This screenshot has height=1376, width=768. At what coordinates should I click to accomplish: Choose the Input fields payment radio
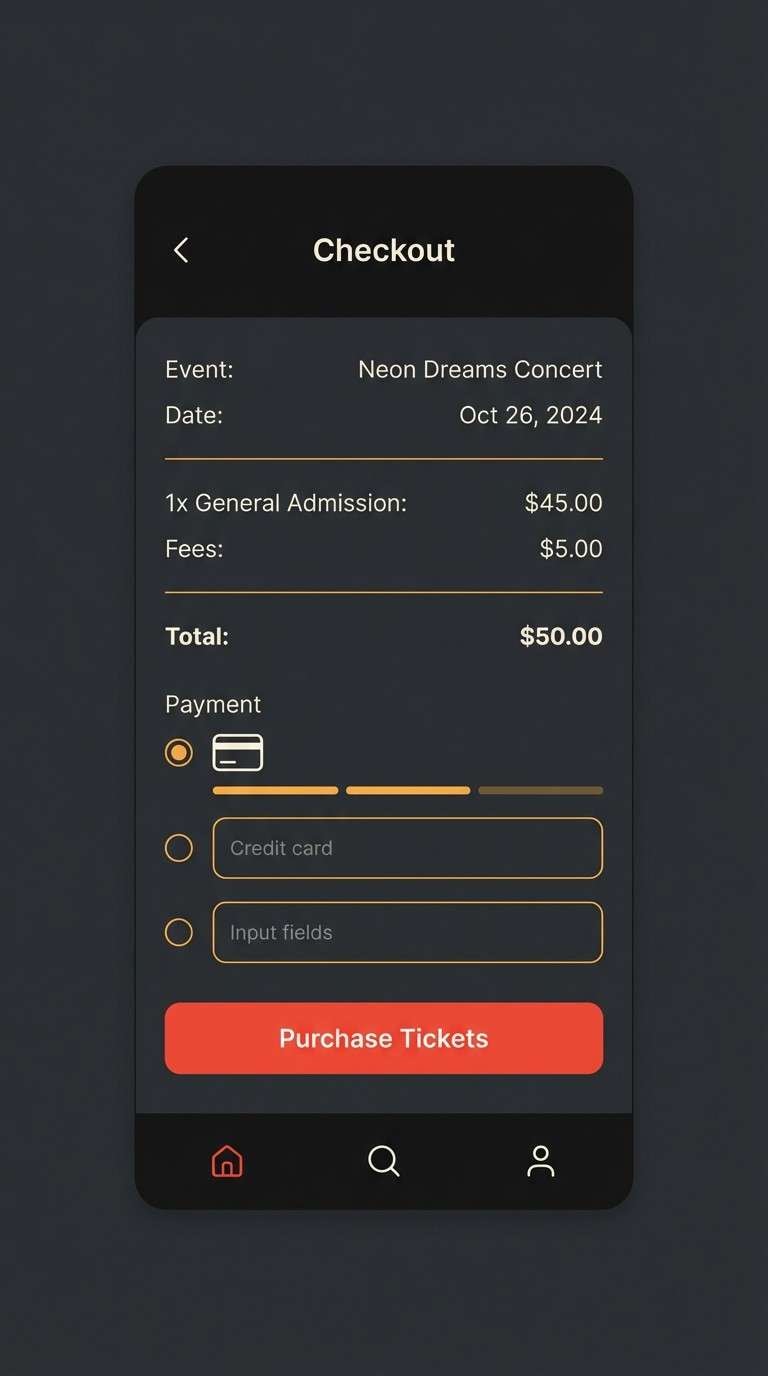pyautogui.click(x=178, y=932)
